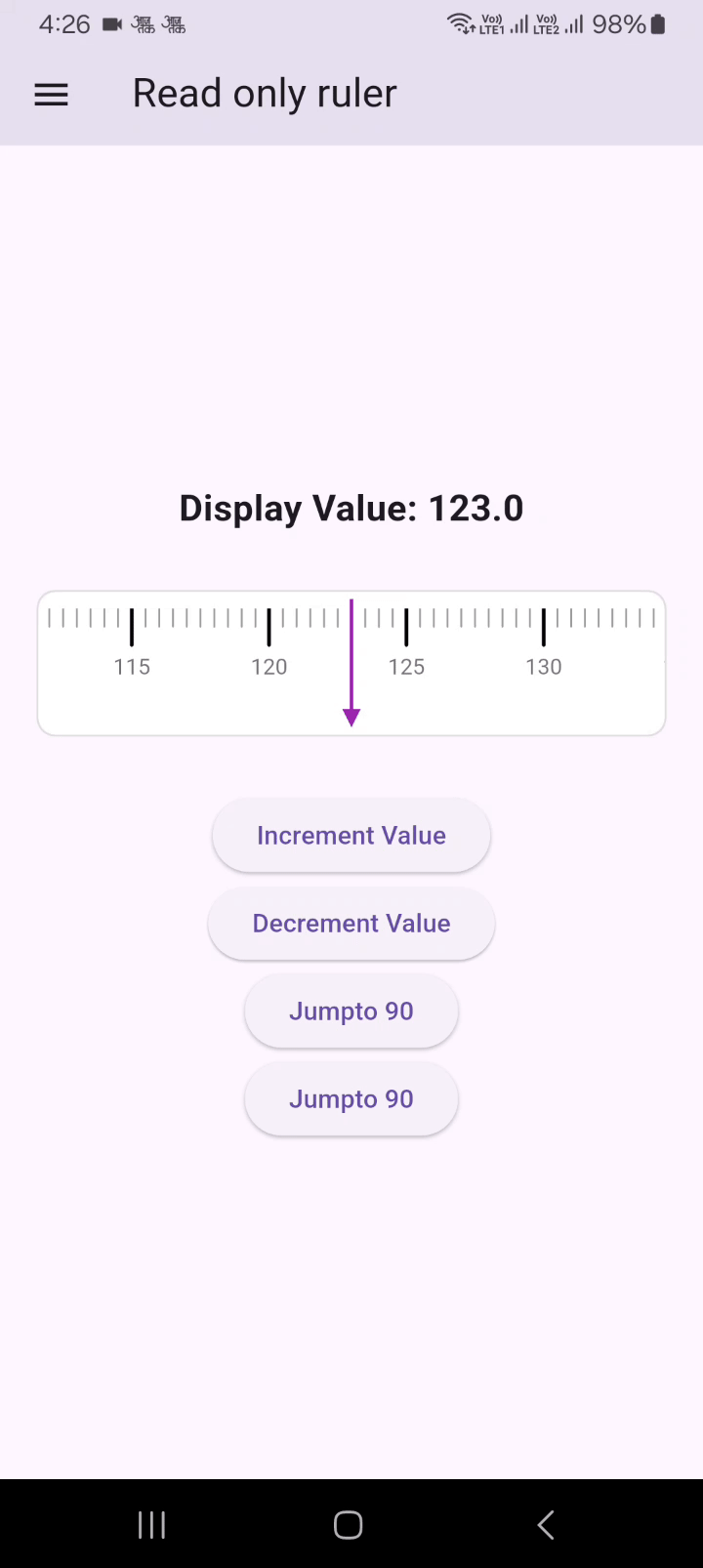This screenshot has height=1568, width=703.
Task: Open the navigation drawer menu
Action: [x=51, y=94]
